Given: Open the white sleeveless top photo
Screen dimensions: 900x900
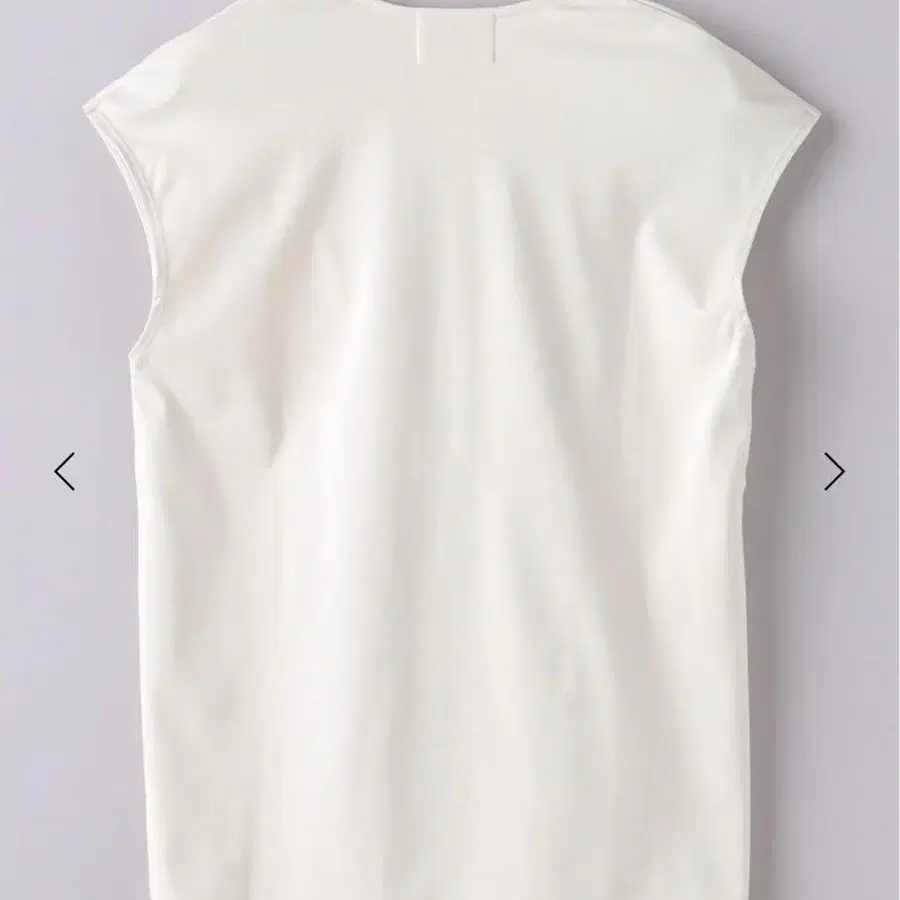Looking at the screenshot, I should [450, 450].
